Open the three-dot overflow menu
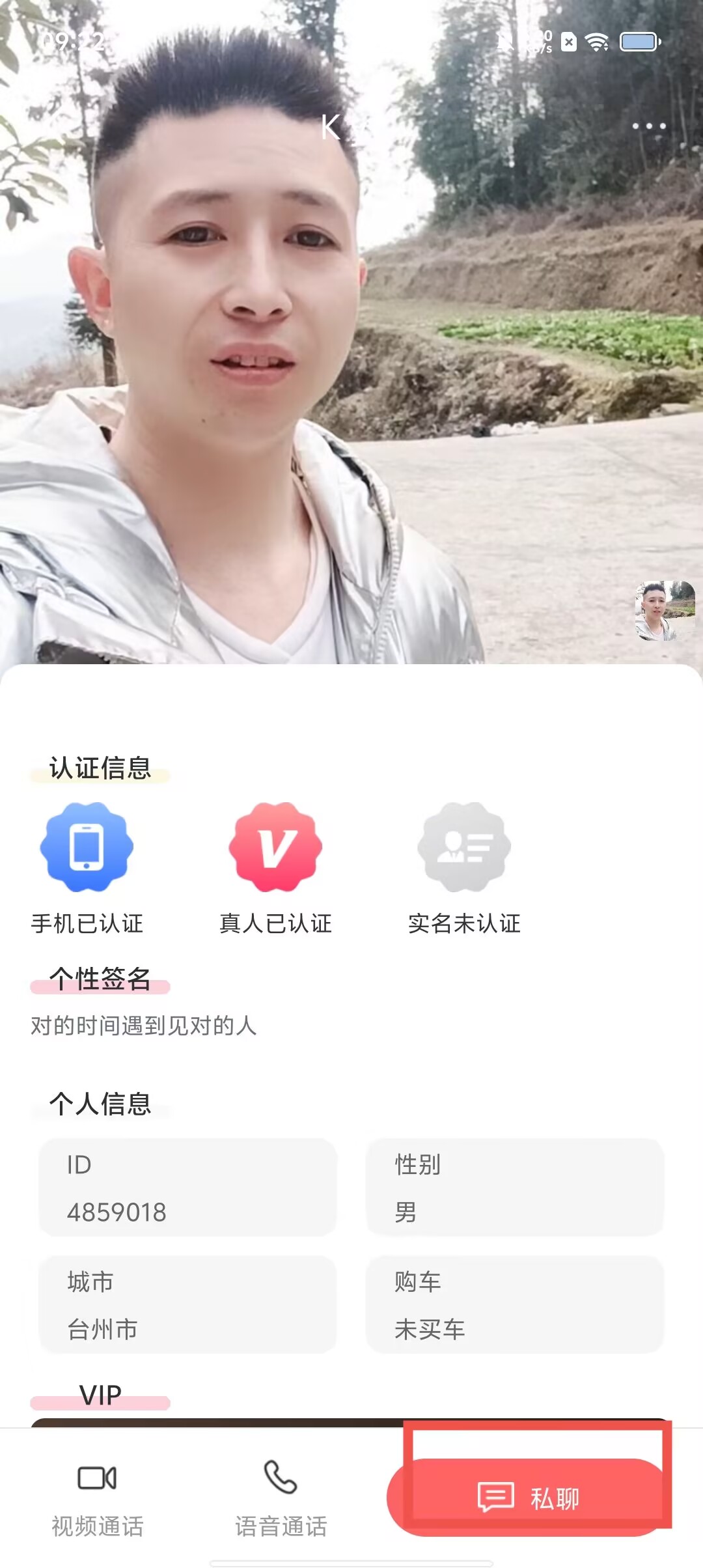The image size is (703, 1568). (x=649, y=126)
